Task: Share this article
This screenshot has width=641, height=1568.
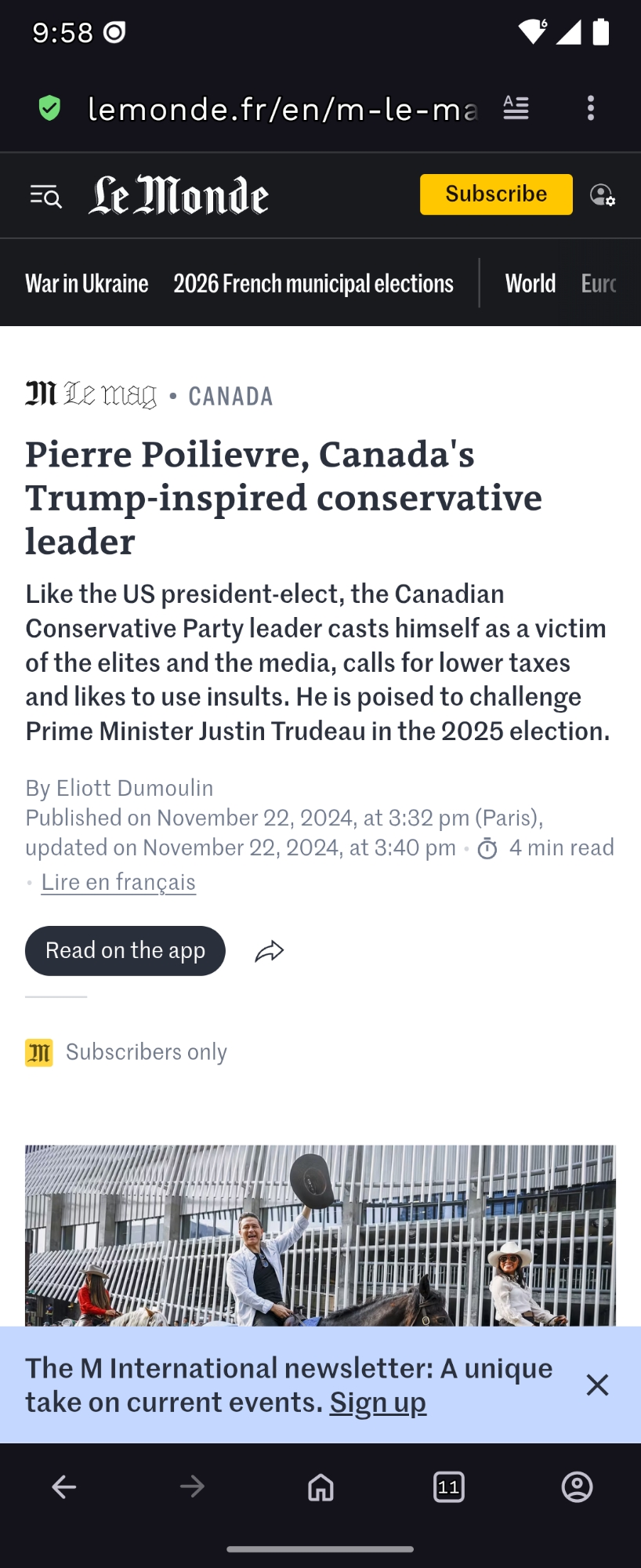Action: (x=270, y=951)
